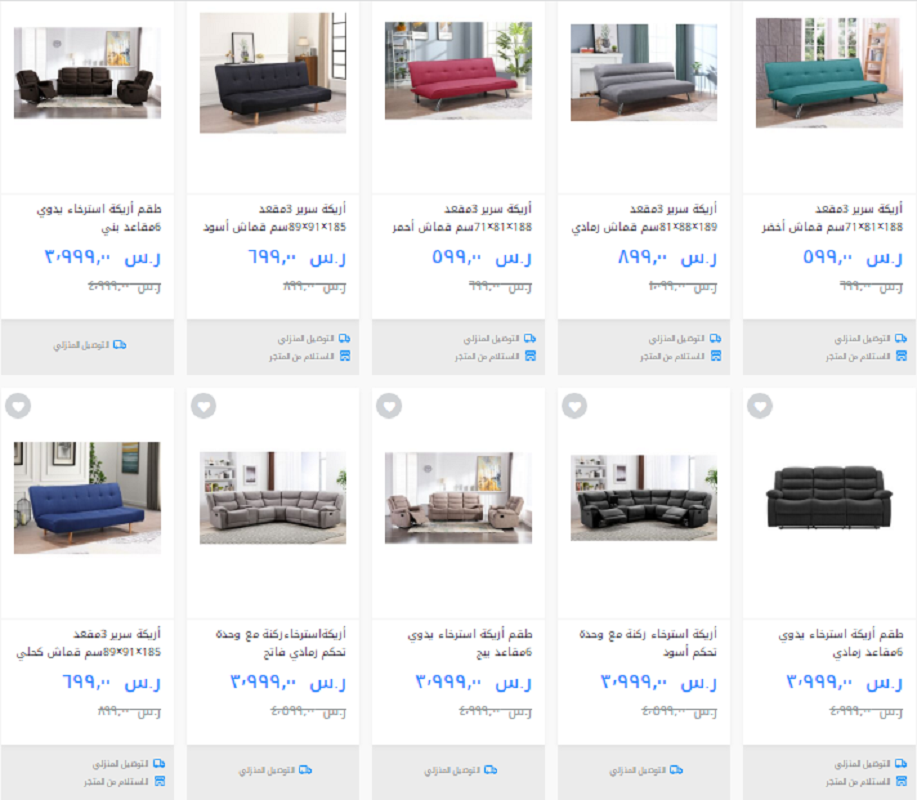Open the black fabric 3-seat sofa bed
The image size is (917, 800).
273,72
